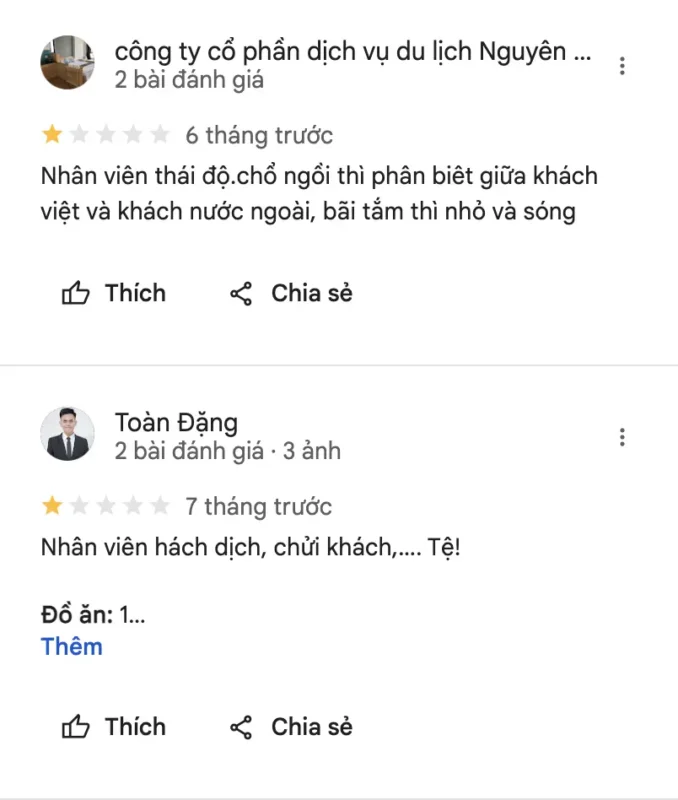
Task: View the công ty cổ phần reviewer's avatar
Action: pyautogui.click(x=67, y=62)
